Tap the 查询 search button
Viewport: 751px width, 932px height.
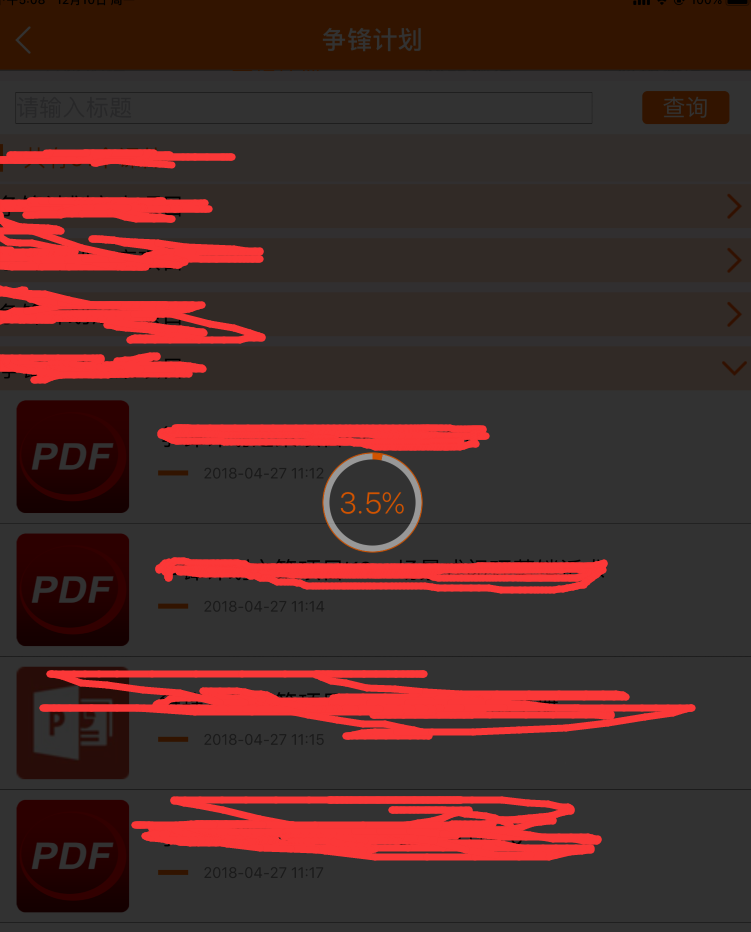[x=685, y=107]
